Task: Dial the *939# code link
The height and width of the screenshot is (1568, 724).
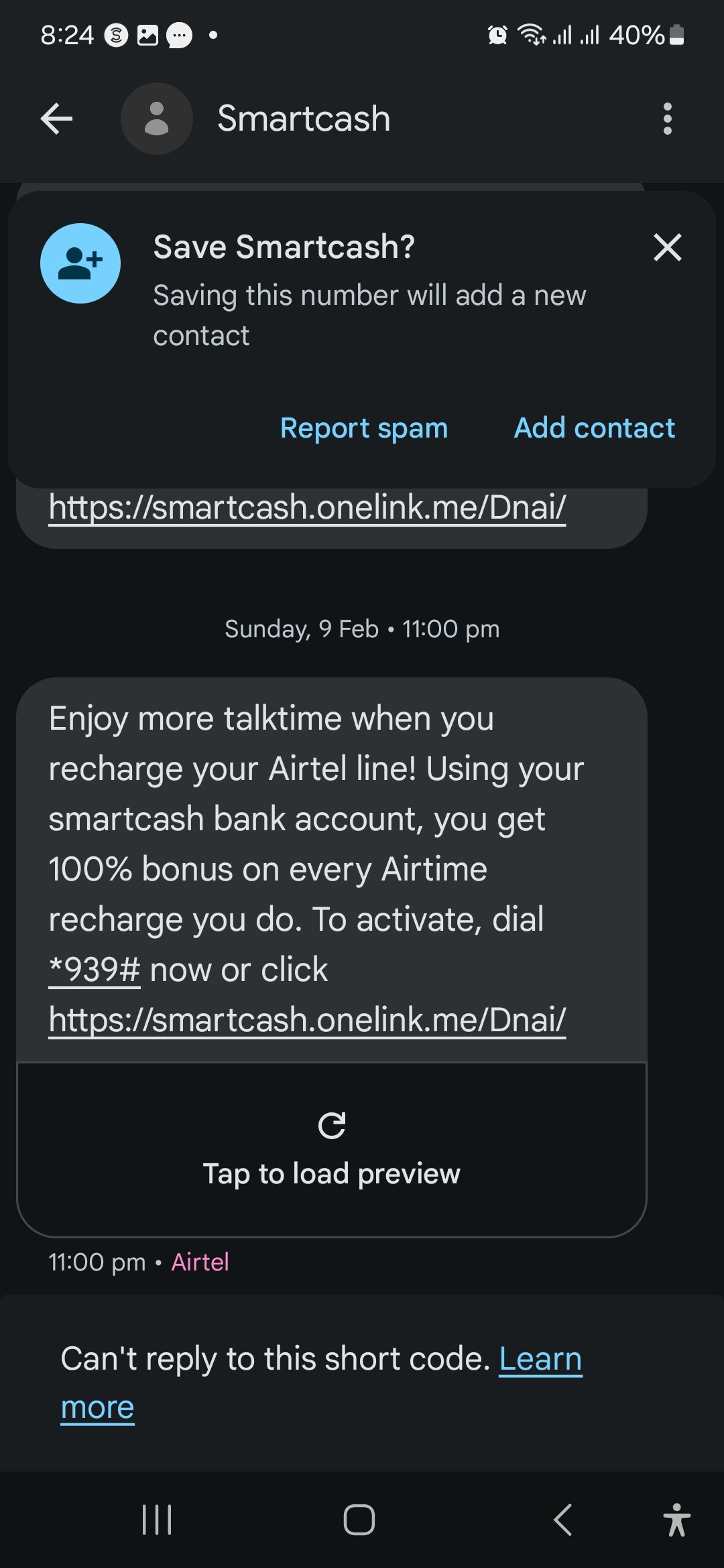Action: click(95, 970)
